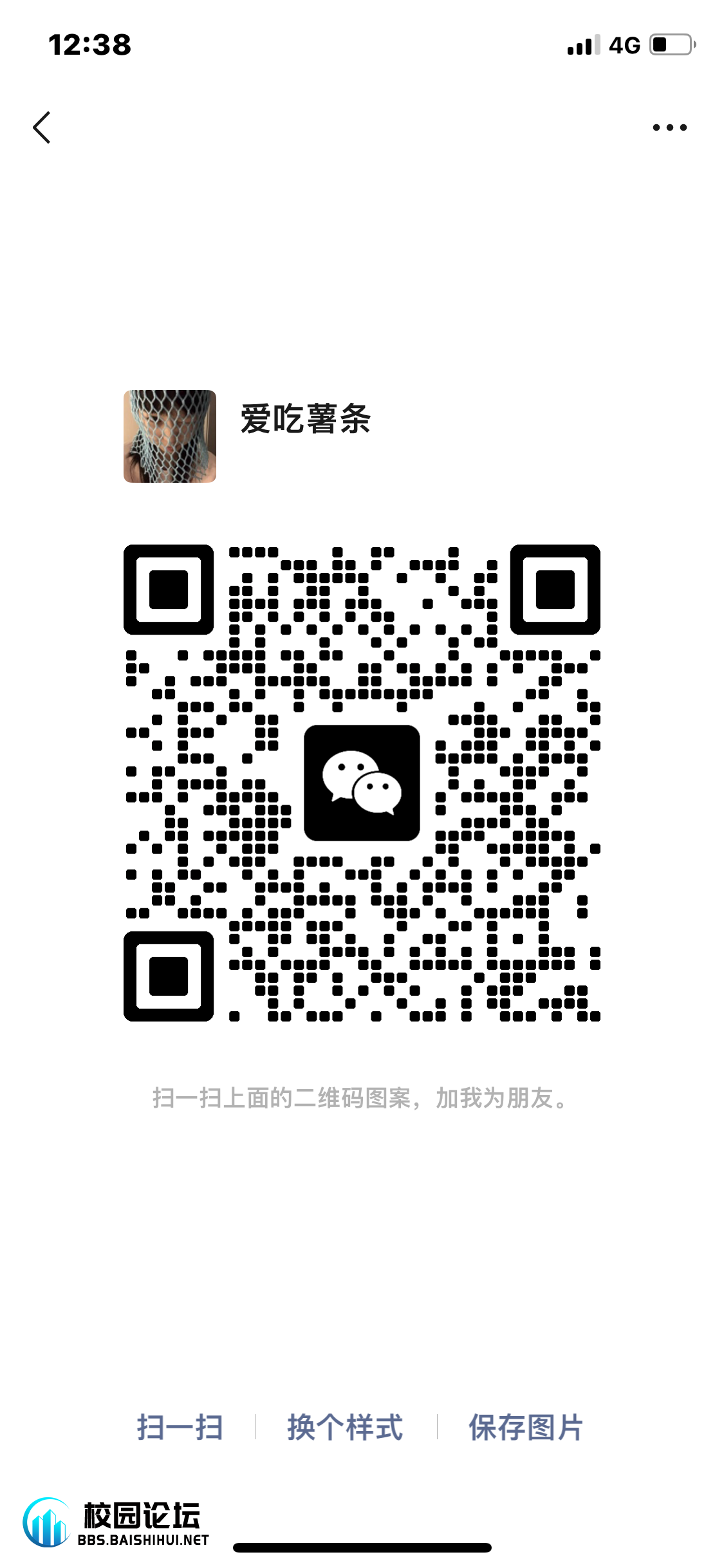This screenshot has height=1568, width=724.
Task: Select the profile avatar picture
Action: [170, 438]
